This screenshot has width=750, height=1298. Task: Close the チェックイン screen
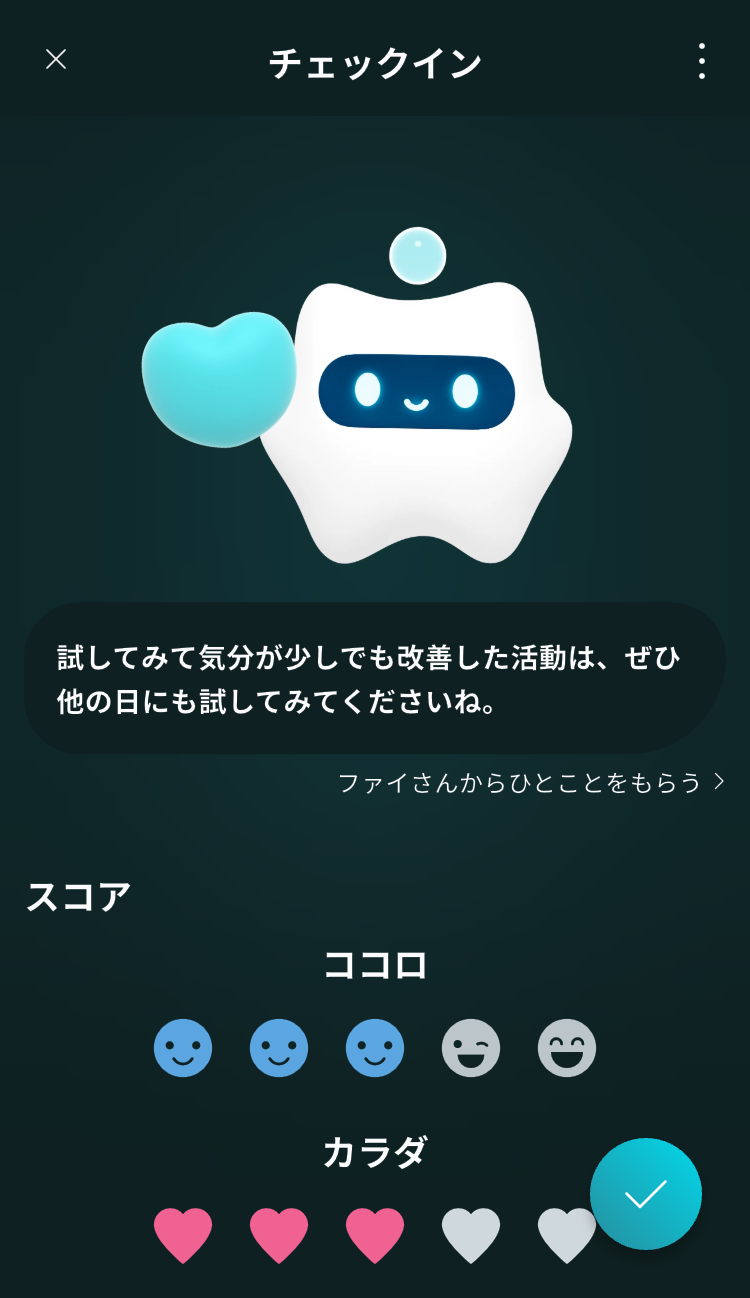pyautogui.click(x=56, y=60)
